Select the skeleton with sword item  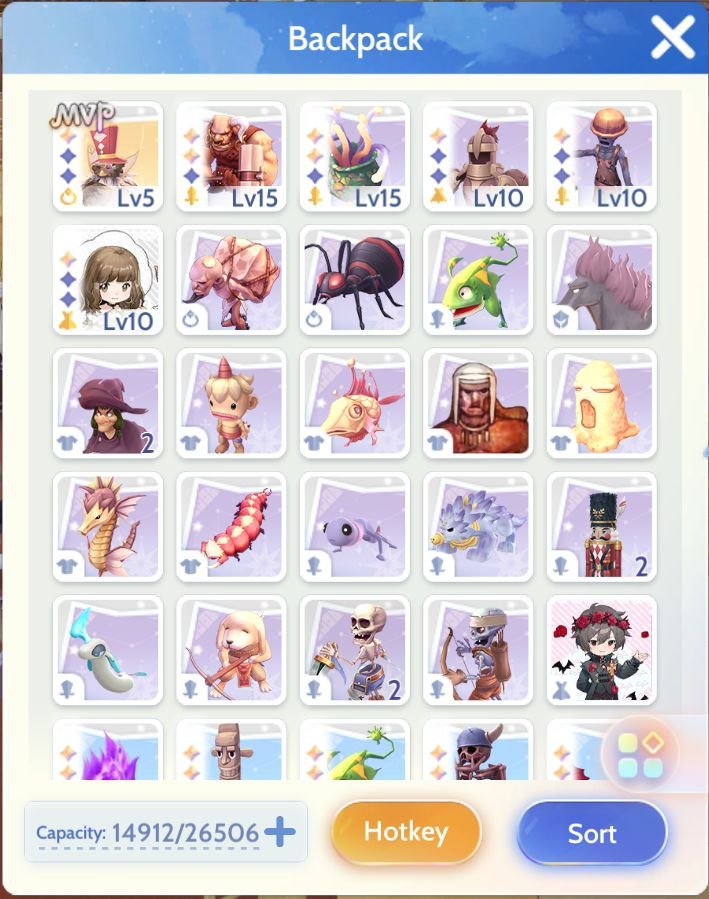point(354,650)
